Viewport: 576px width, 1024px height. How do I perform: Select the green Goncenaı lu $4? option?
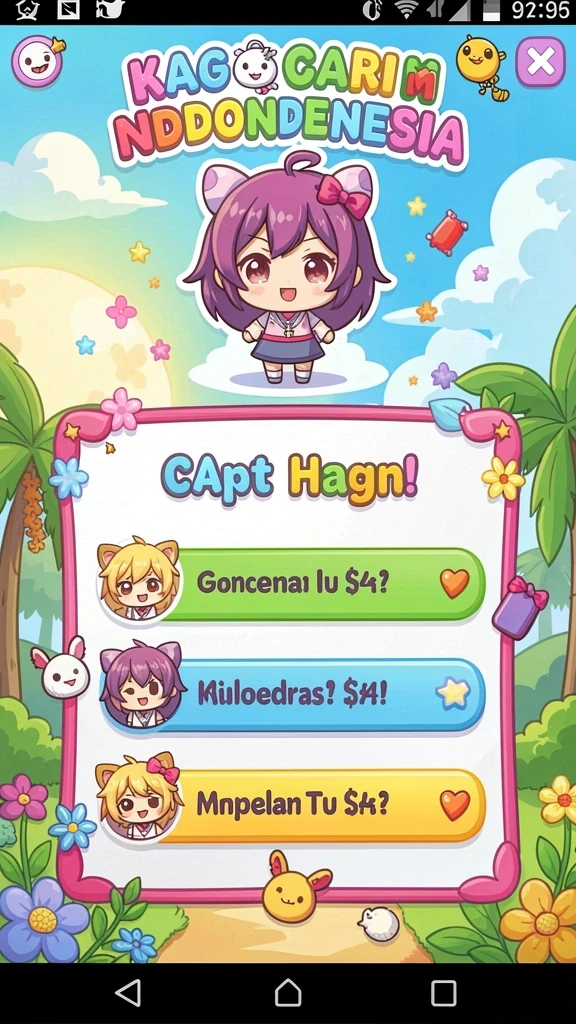pyautogui.click(x=291, y=583)
